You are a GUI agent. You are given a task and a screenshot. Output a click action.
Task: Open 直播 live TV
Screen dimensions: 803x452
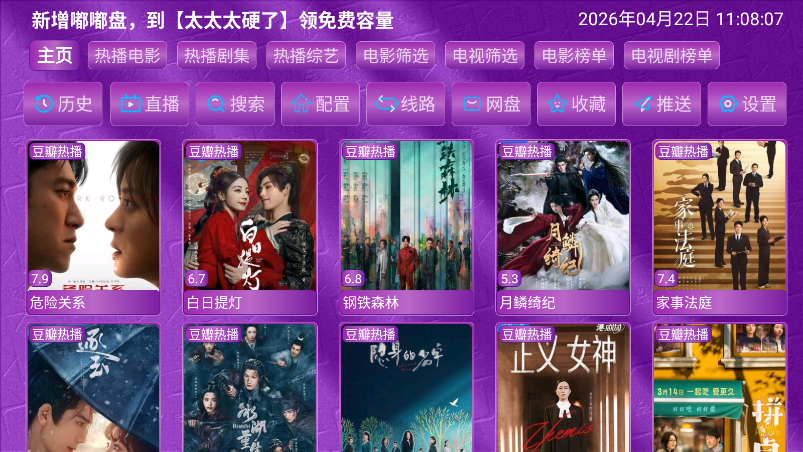[x=149, y=104]
